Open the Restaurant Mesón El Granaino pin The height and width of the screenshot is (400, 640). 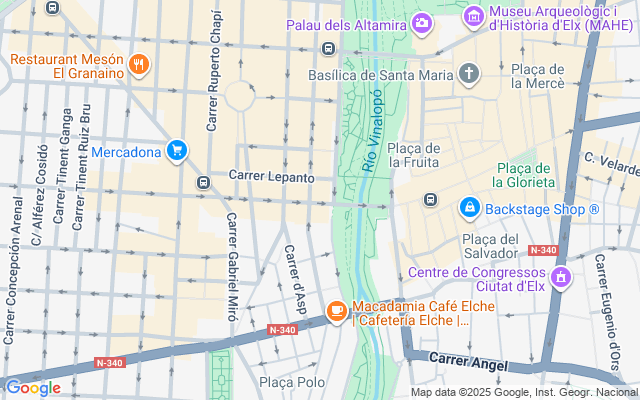coord(139,65)
